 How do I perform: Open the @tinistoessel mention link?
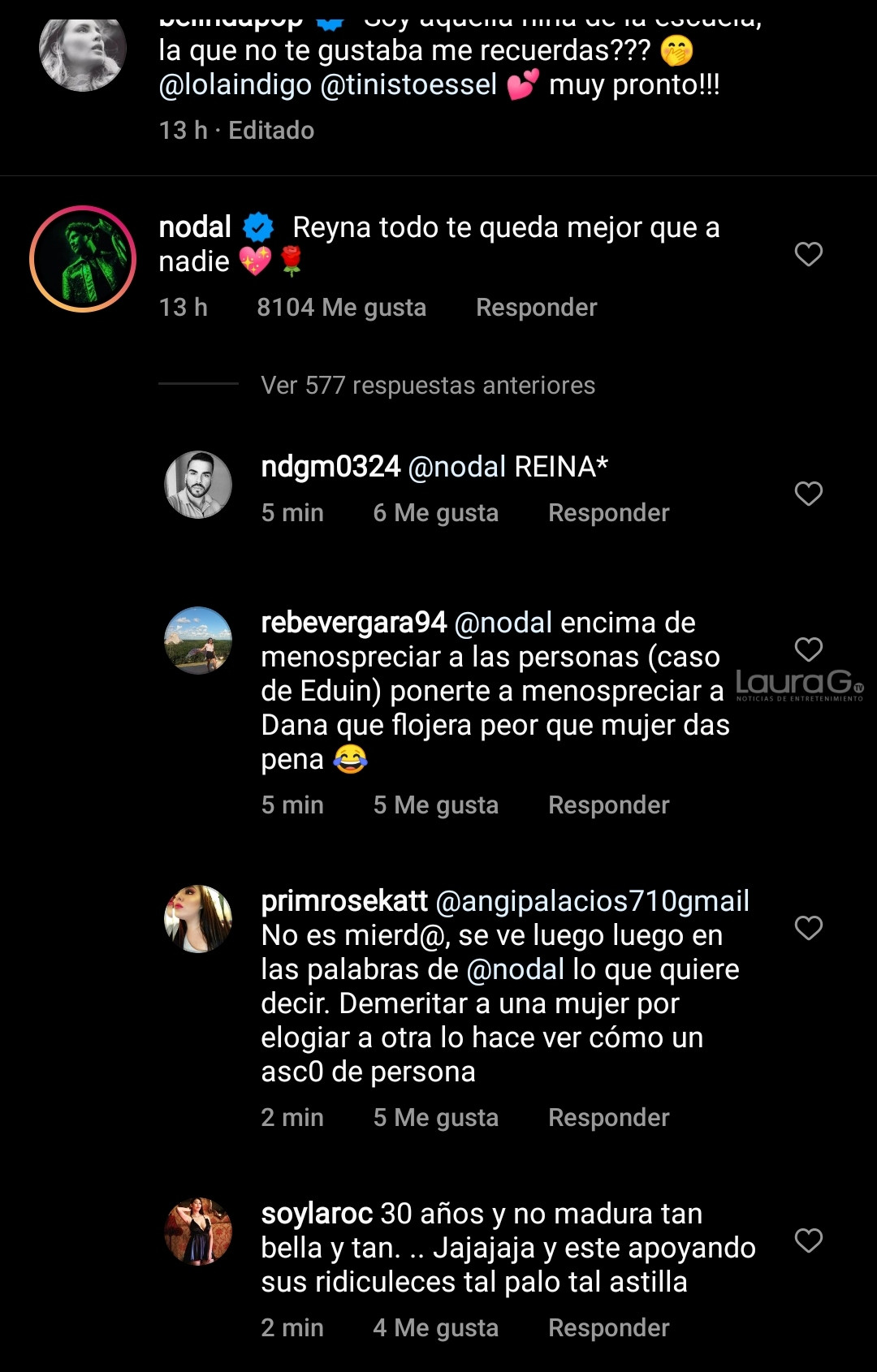pos(409,85)
